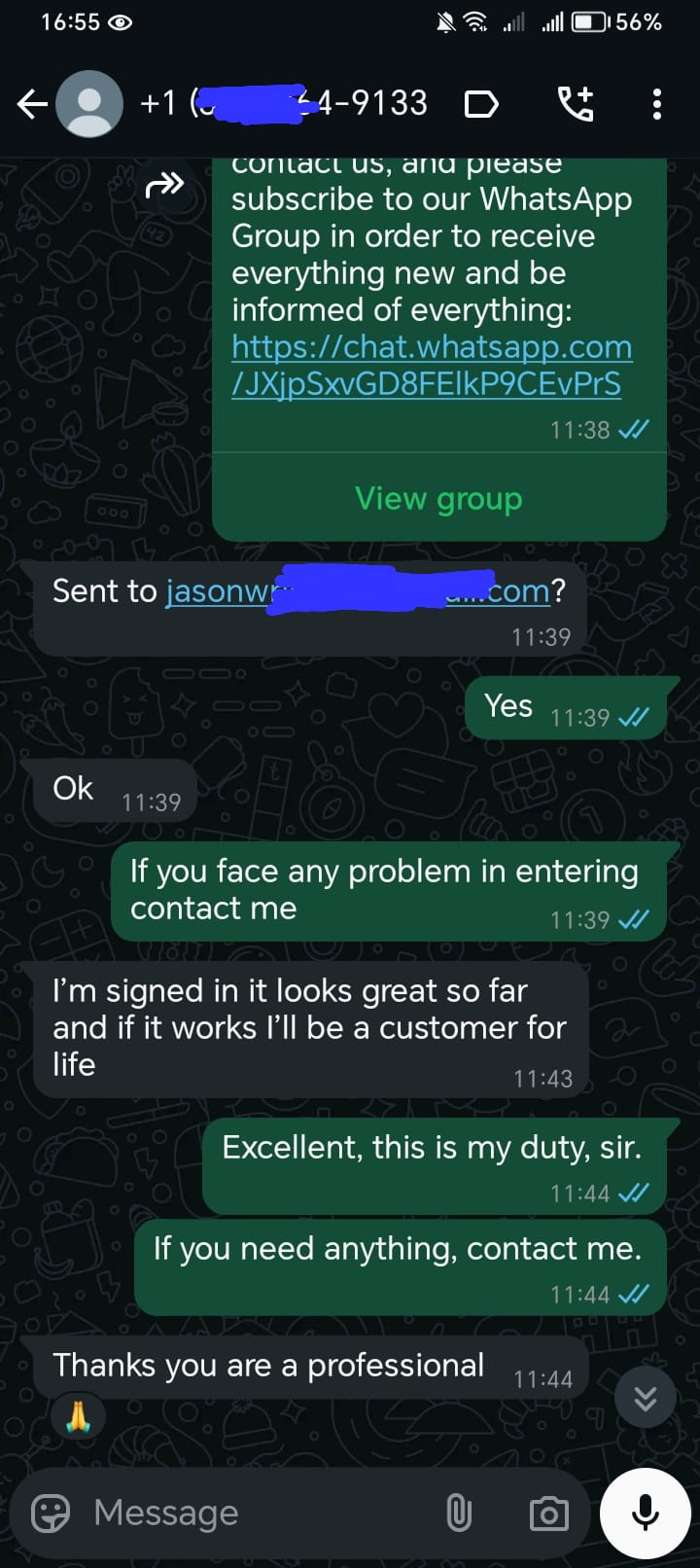700x1568 pixels.
Task: Jump to the latest message with the down arrows
Action: 645,1398
